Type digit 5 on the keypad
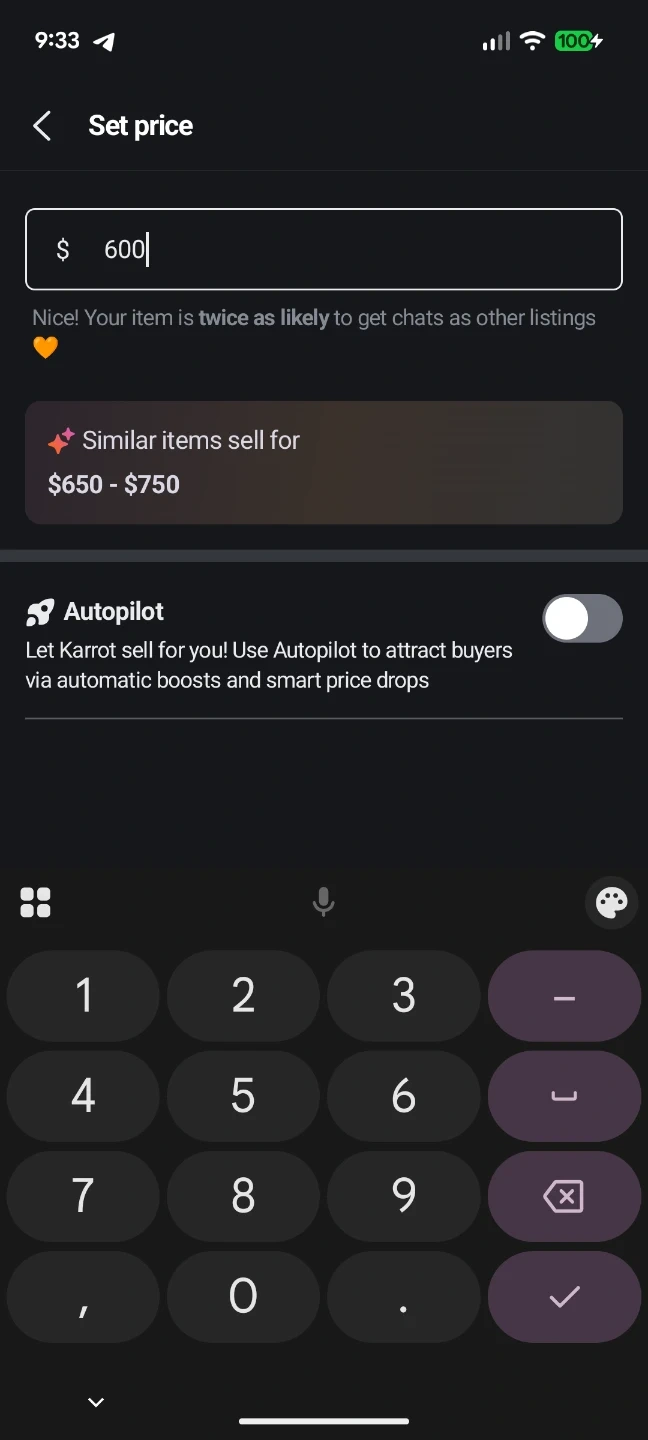The image size is (648, 1440). [x=243, y=1096]
